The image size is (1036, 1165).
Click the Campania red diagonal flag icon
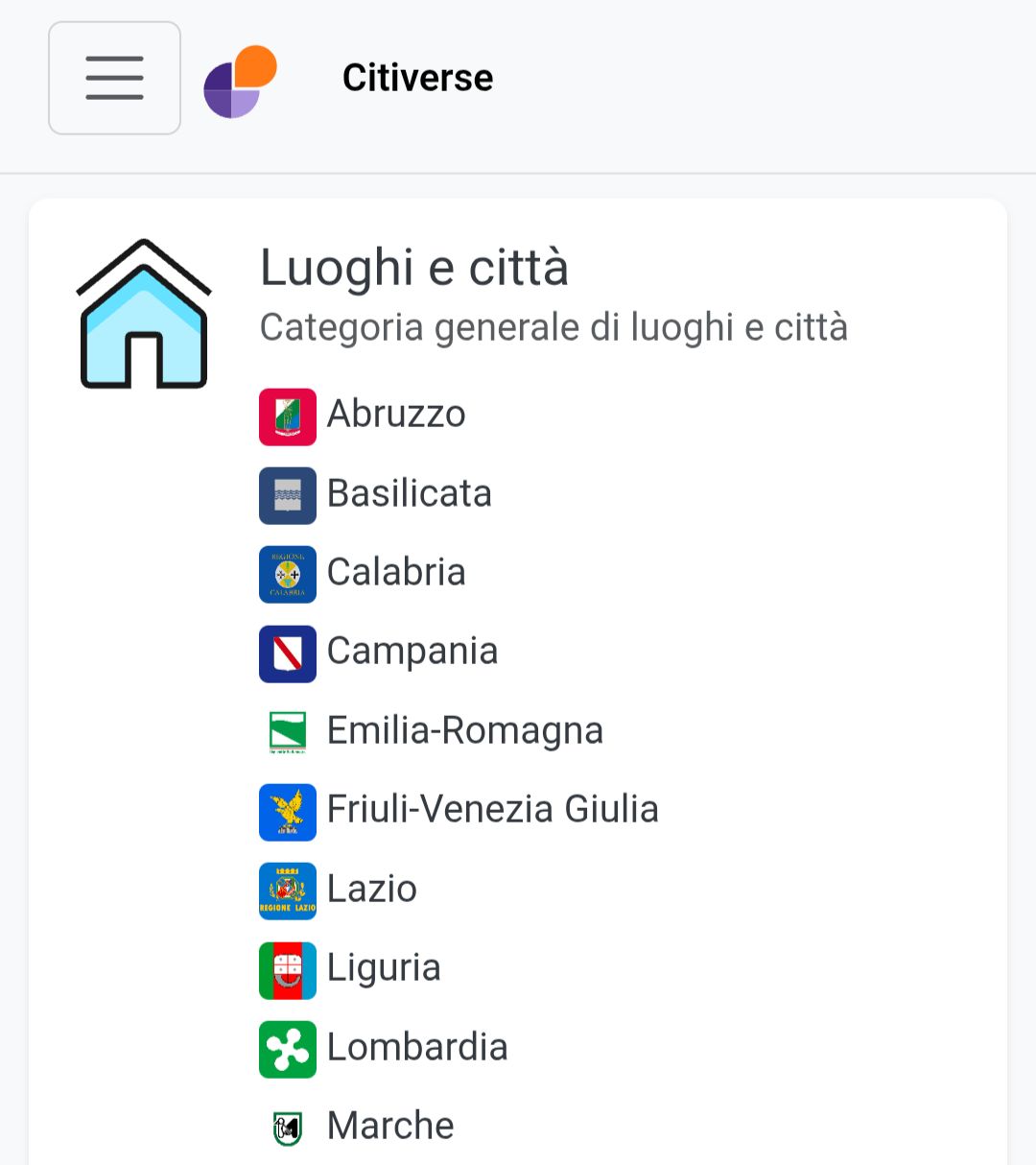287,654
